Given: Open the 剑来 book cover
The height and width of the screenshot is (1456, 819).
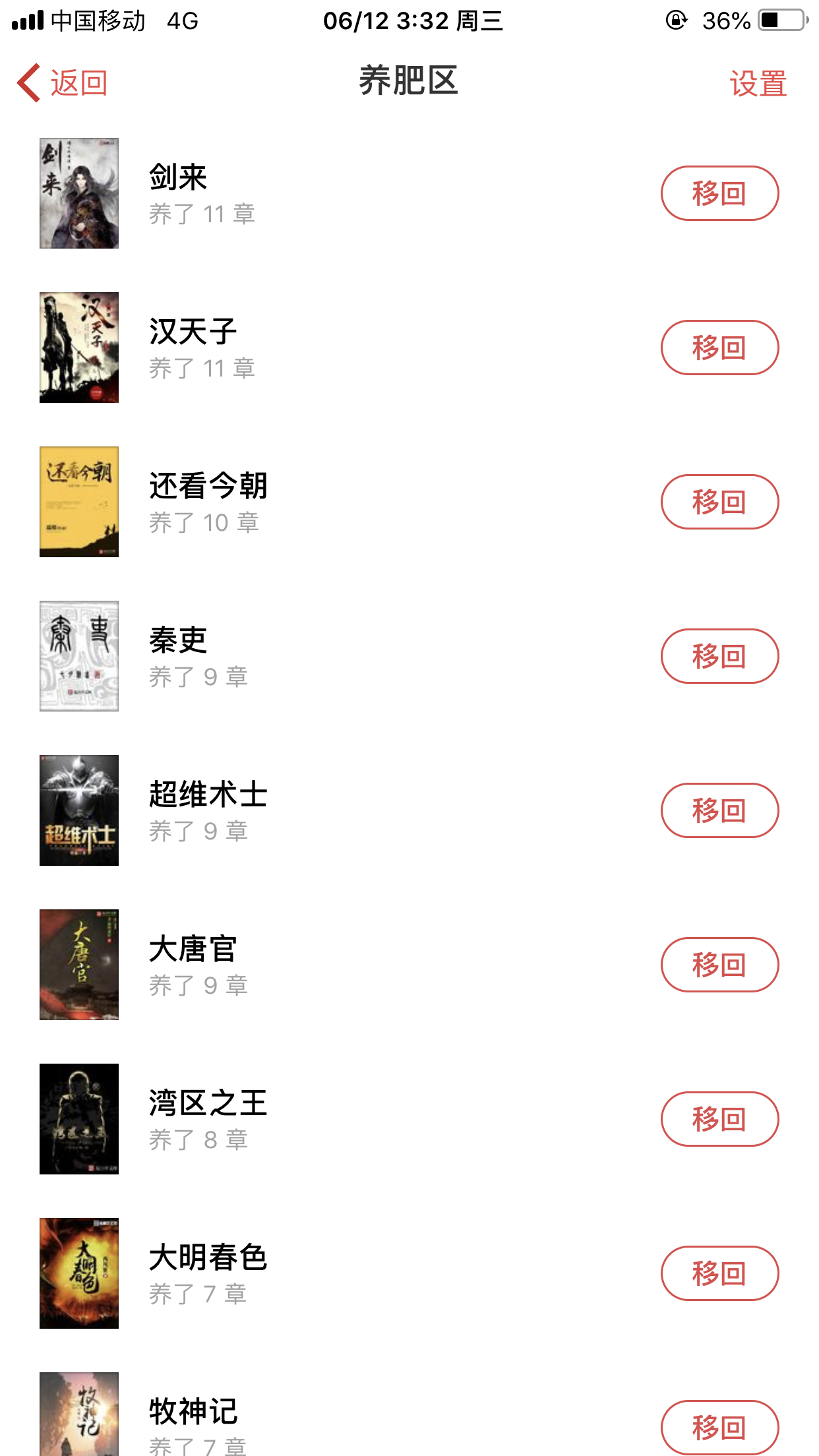Looking at the screenshot, I should click(79, 193).
